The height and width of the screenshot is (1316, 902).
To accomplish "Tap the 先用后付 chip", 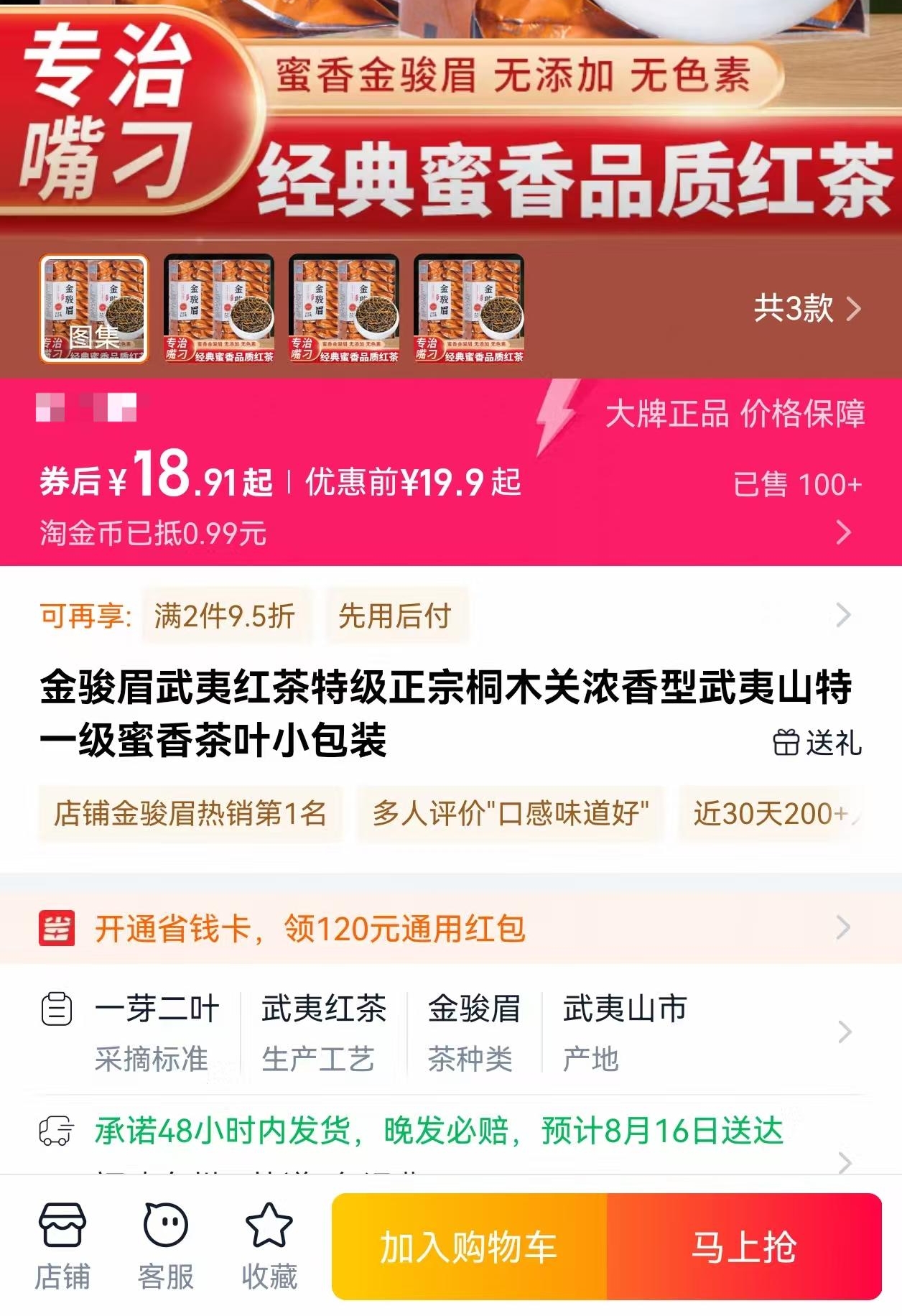I will 394,616.
